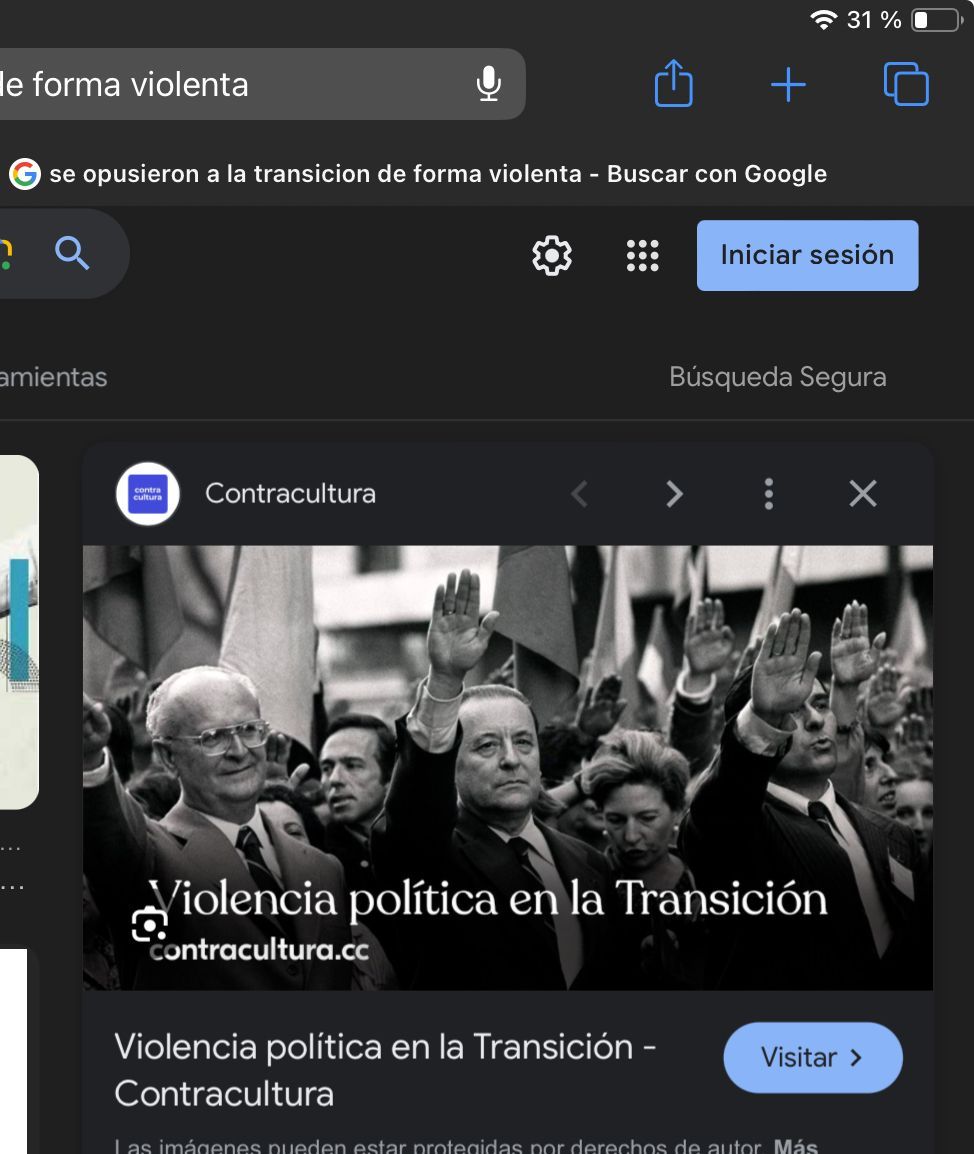Open Búsqueda Segura settings
The height and width of the screenshot is (1154, 974).
tap(777, 377)
